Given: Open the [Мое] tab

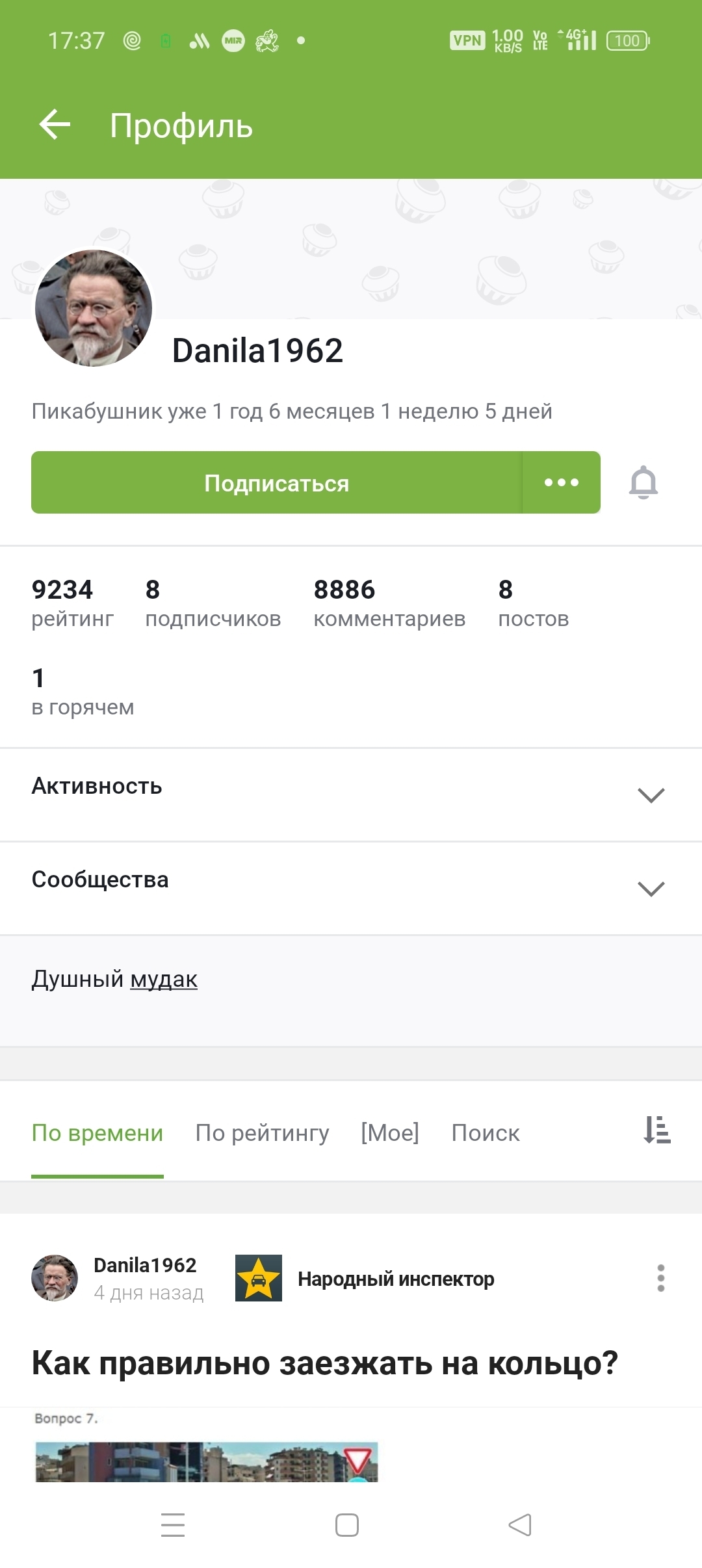Looking at the screenshot, I should (390, 1132).
